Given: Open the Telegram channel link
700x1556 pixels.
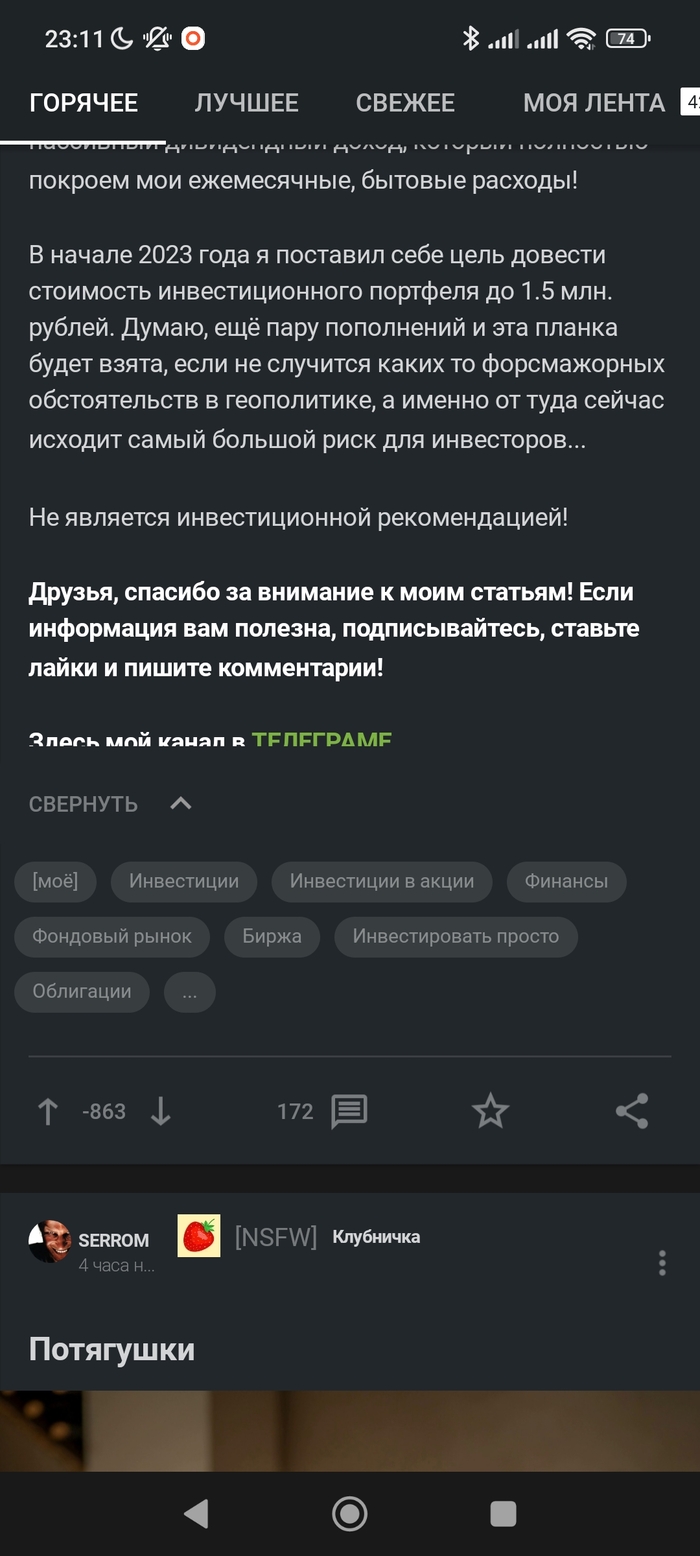Looking at the screenshot, I should tap(321, 740).
